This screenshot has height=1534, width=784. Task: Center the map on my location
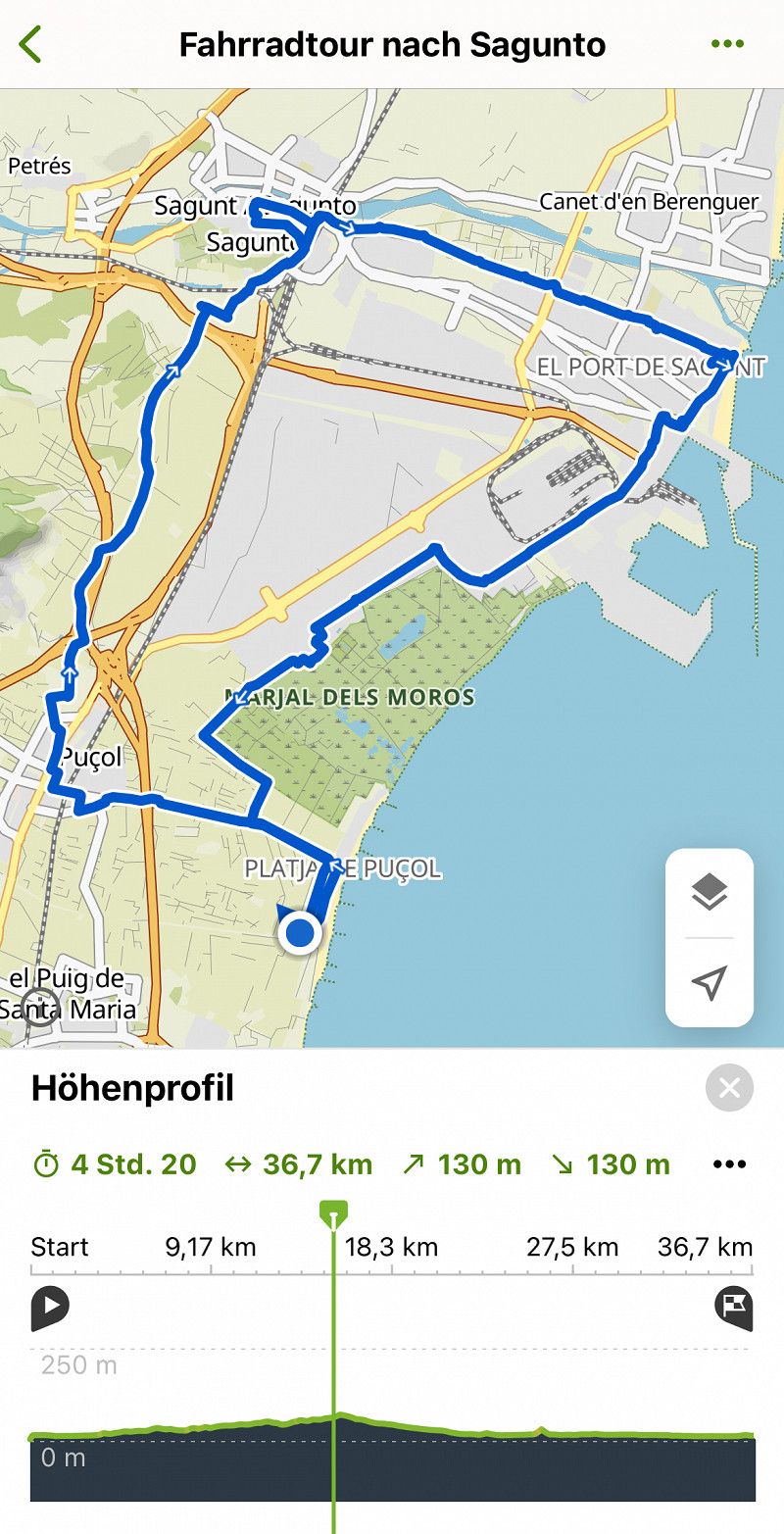click(709, 982)
